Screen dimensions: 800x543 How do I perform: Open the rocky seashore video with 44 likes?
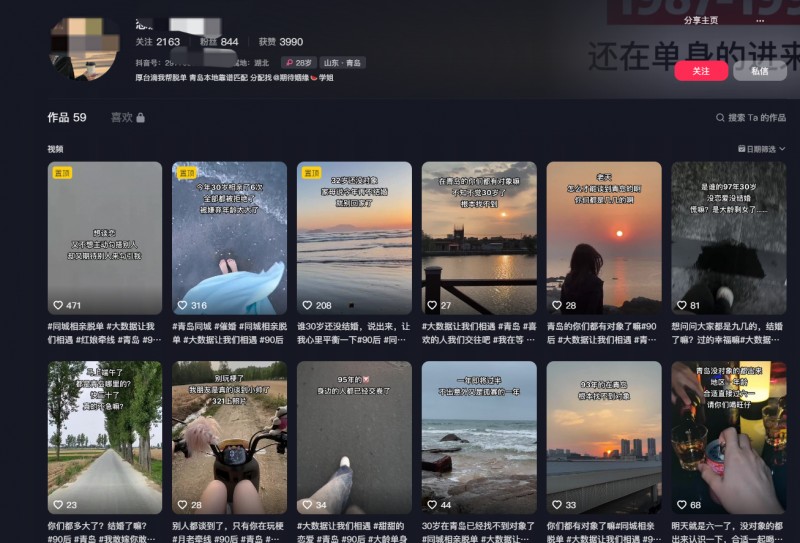pos(479,437)
